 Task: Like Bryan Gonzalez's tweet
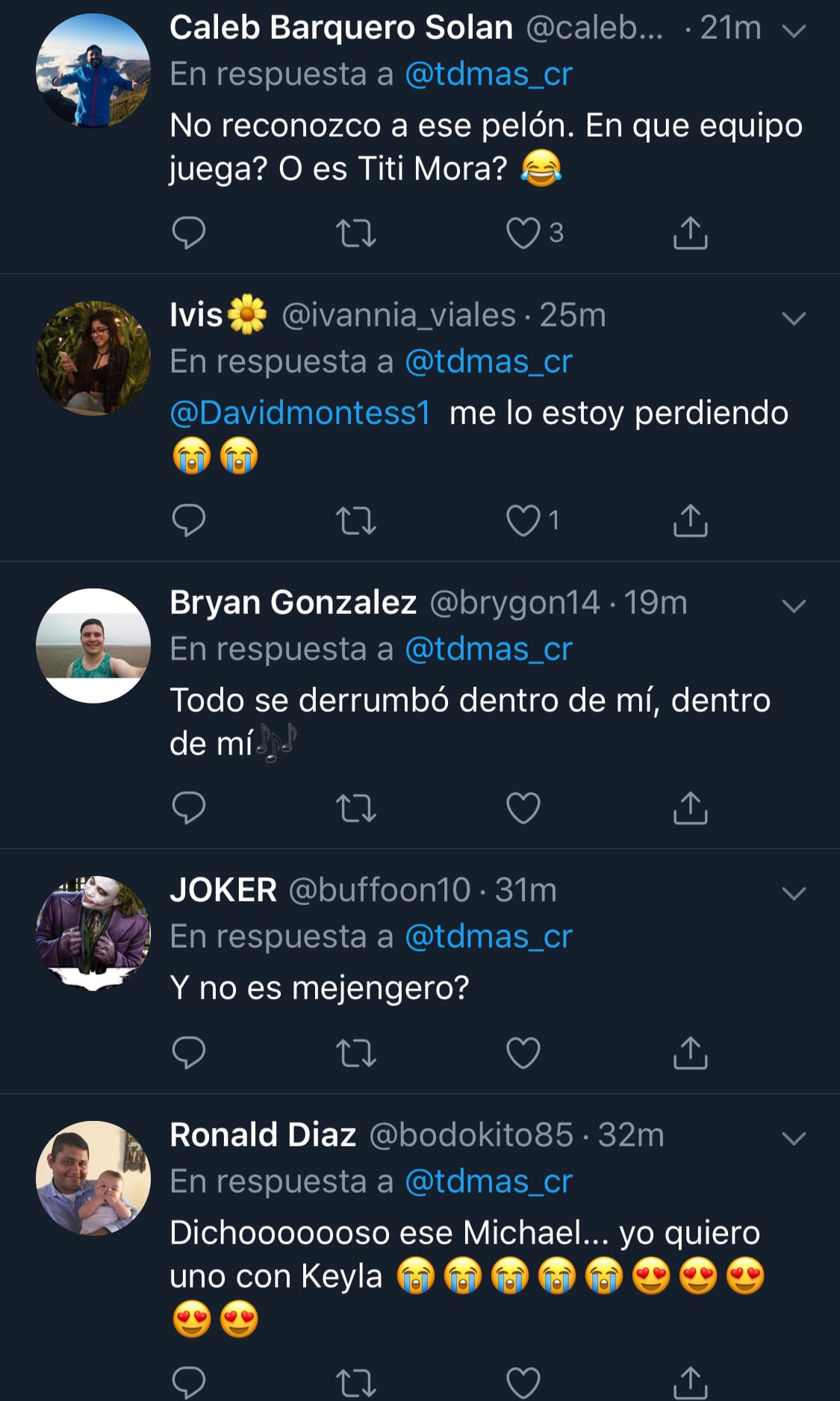pos(523,808)
